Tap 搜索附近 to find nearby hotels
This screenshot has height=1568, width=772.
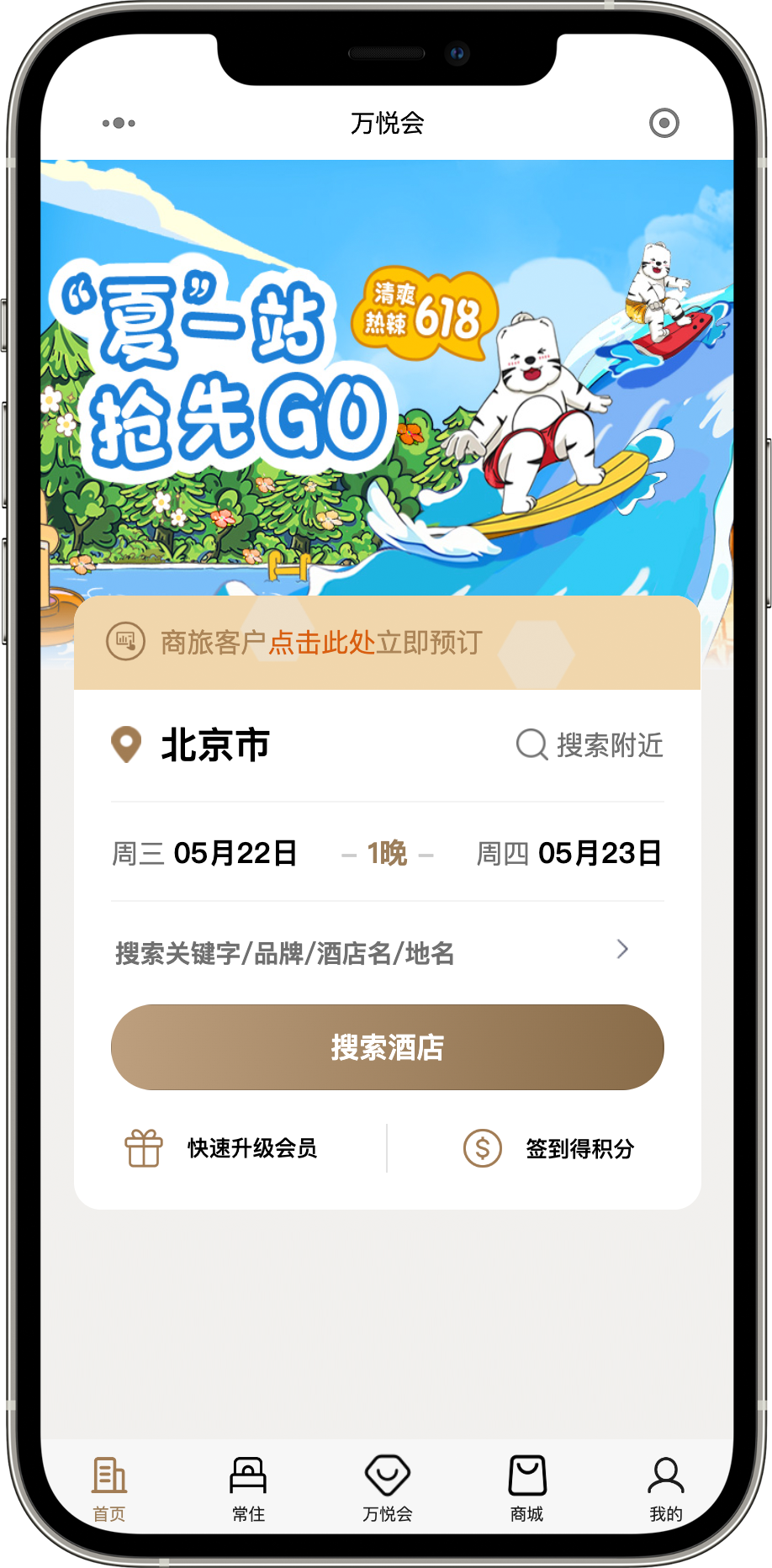tap(590, 745)
